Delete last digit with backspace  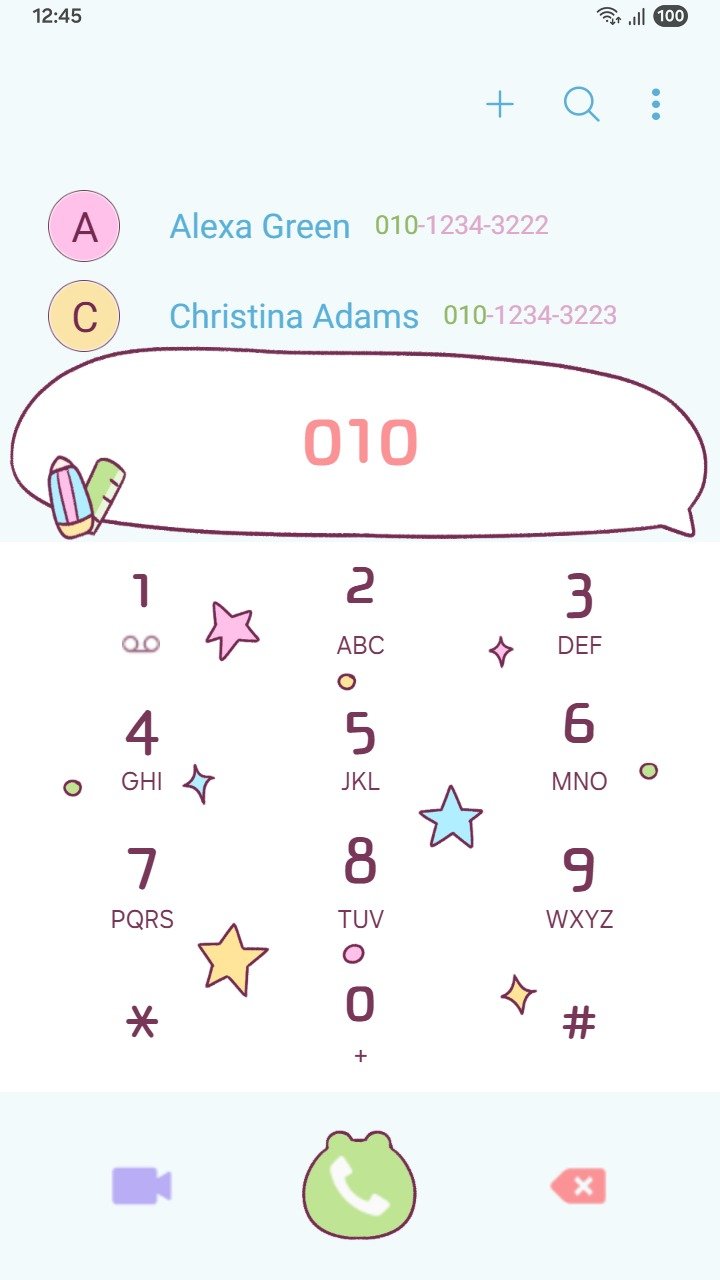tap(579, 1186)
